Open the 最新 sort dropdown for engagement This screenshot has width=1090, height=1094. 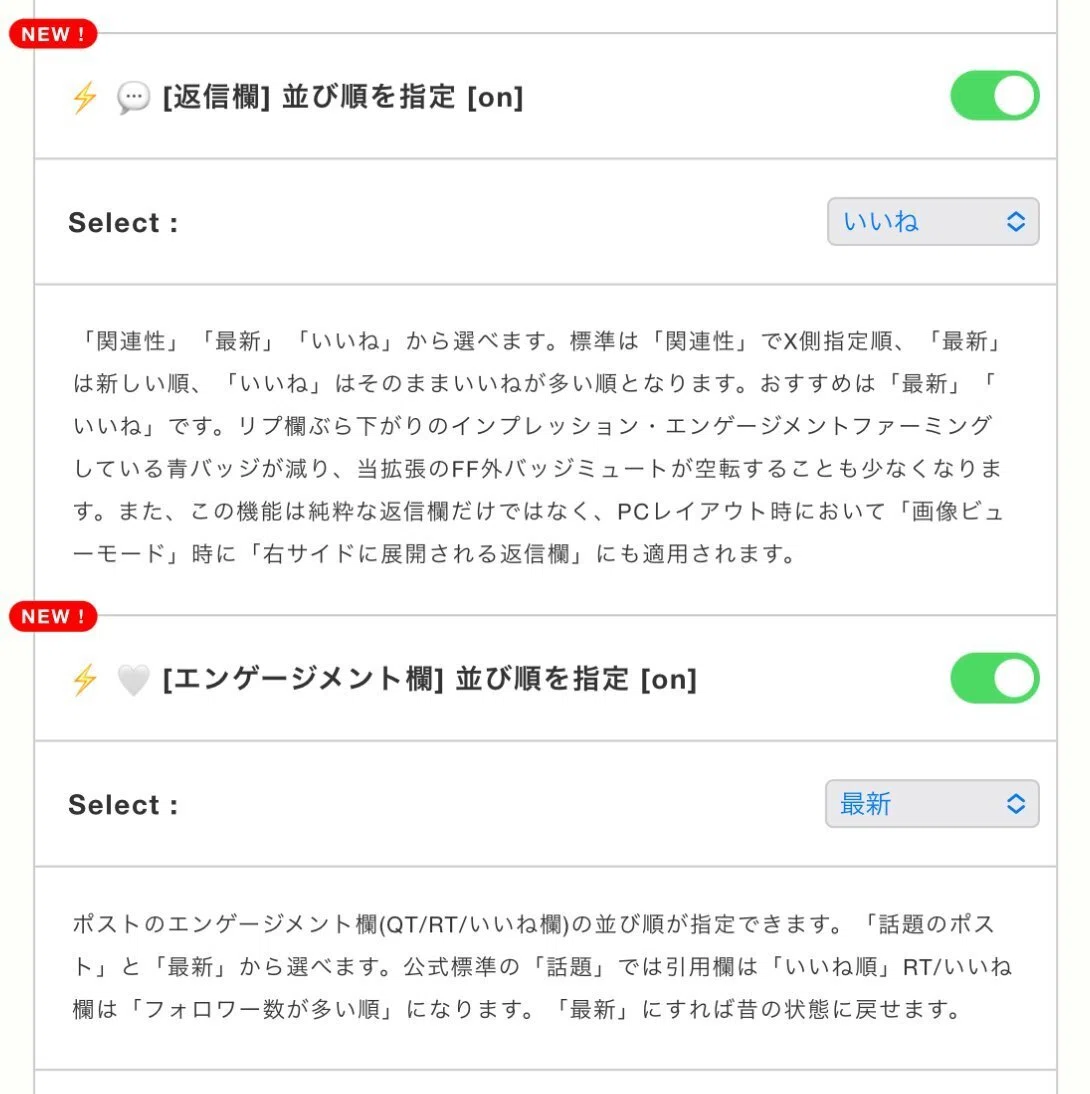932,804
